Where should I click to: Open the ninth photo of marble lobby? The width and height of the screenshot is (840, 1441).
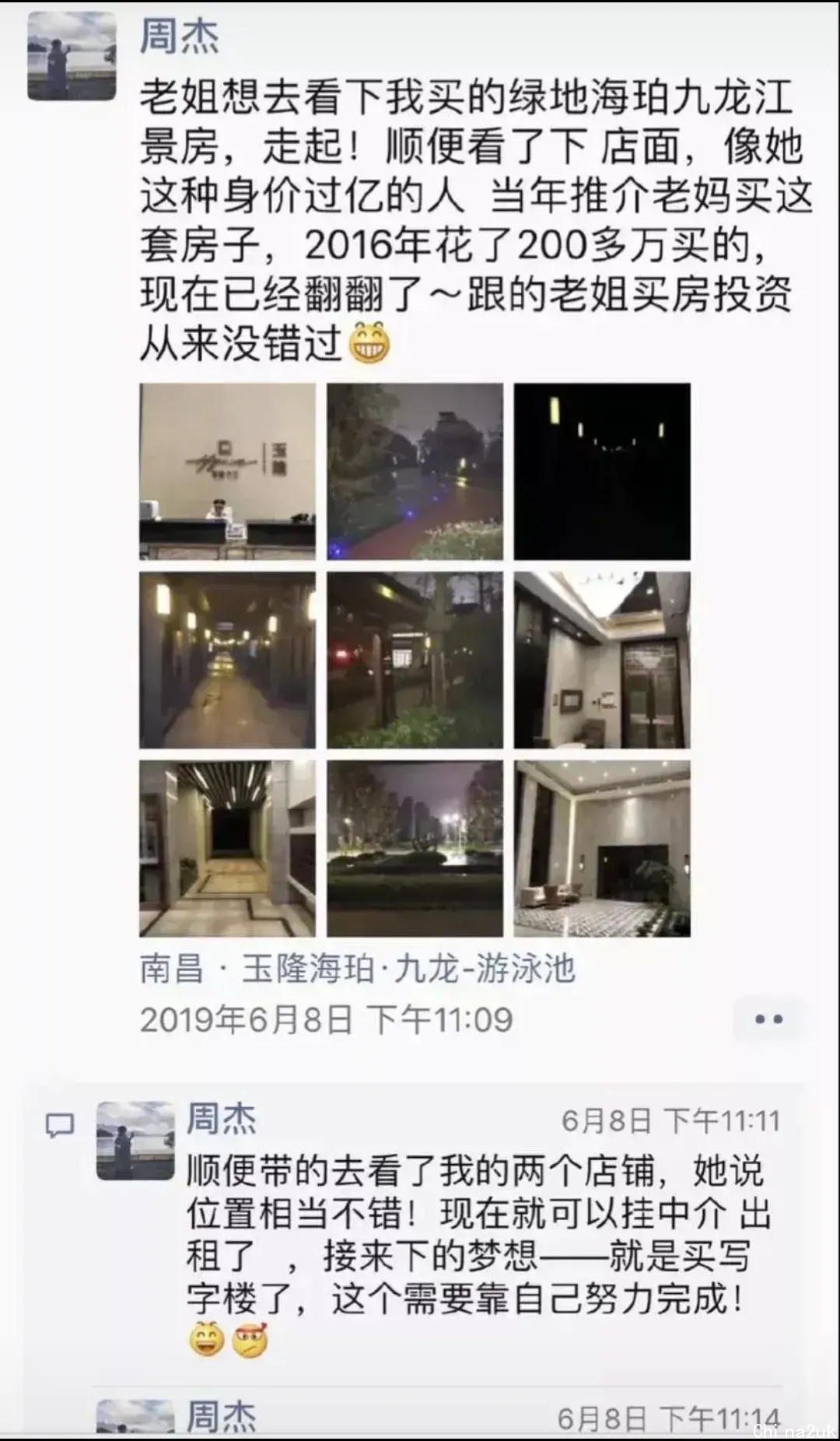[602, 848]
